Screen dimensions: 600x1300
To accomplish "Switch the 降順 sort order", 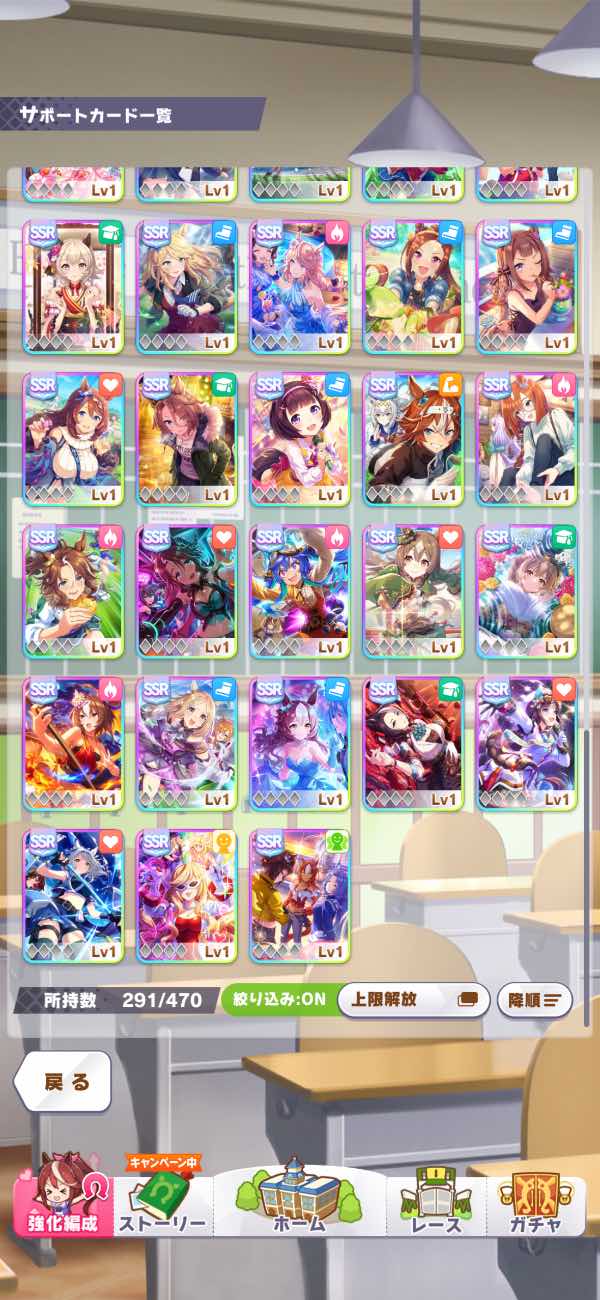I will 534,999.
